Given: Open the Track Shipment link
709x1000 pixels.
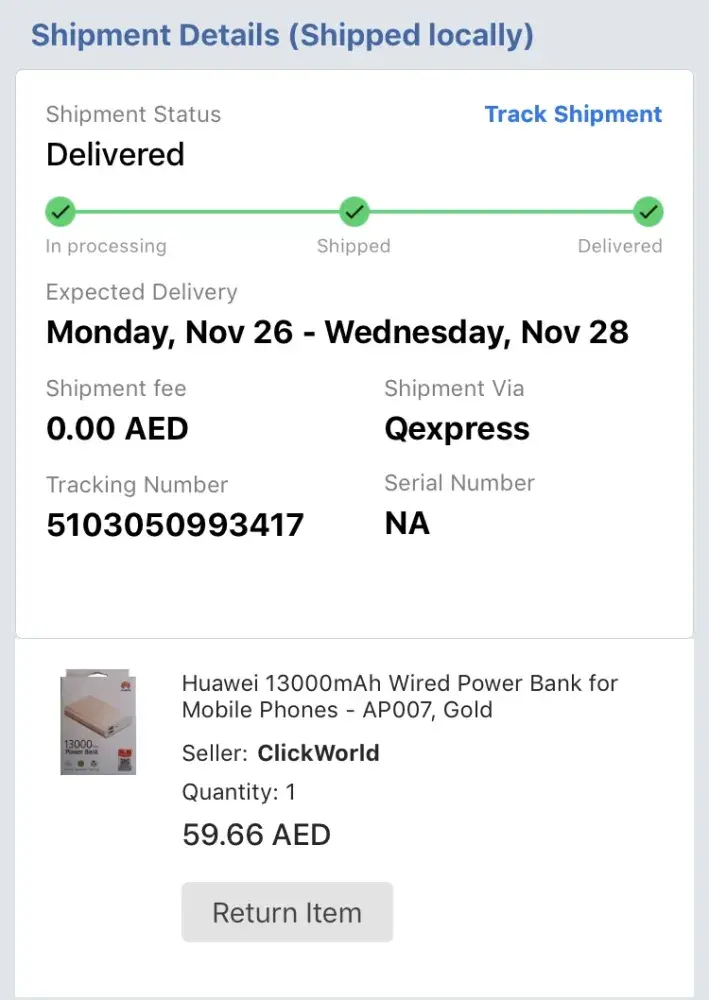Looking at the screenshot, I should coord(573,114).
